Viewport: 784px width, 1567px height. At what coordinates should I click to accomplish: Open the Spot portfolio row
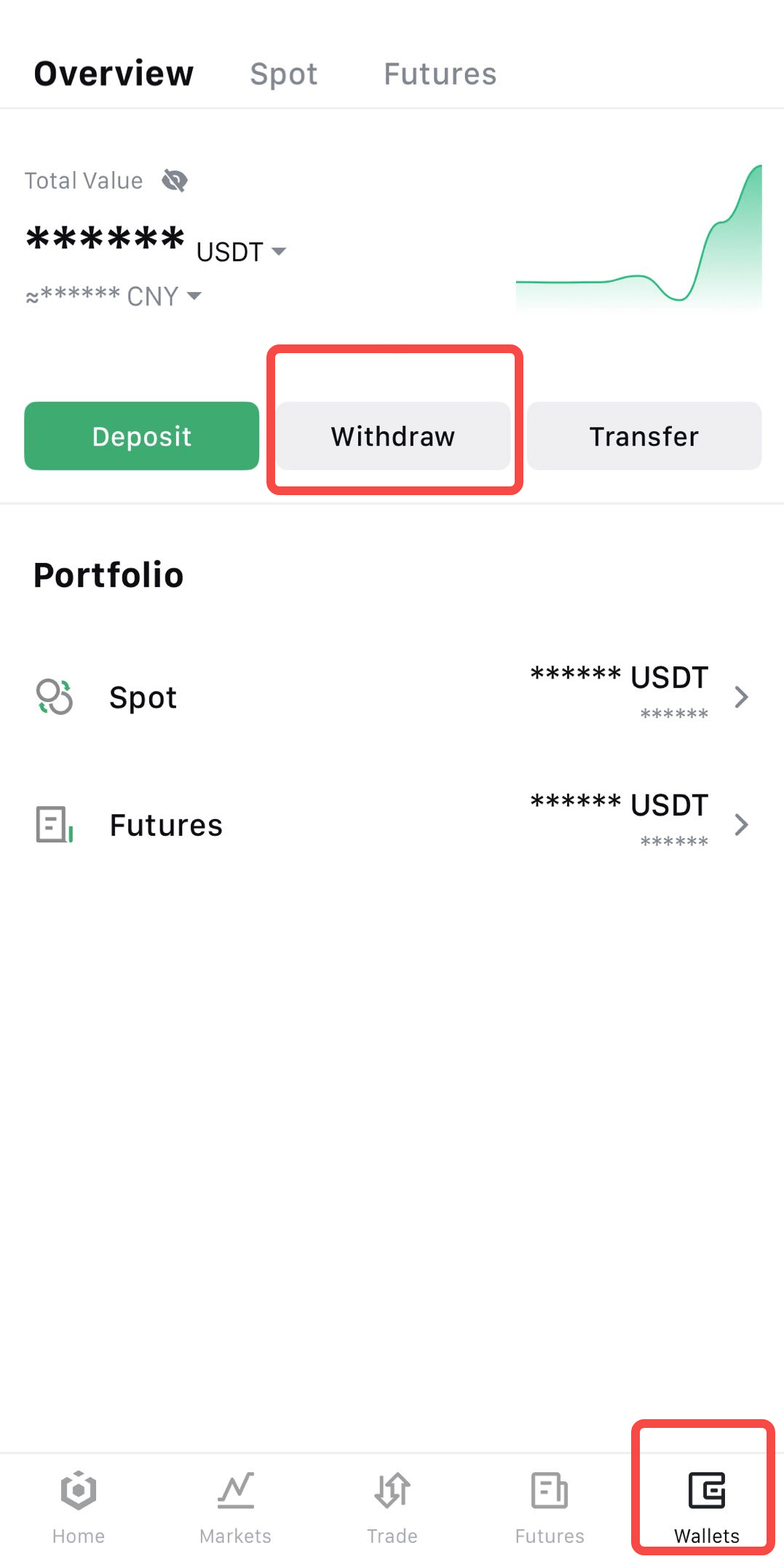coord(392,697)
